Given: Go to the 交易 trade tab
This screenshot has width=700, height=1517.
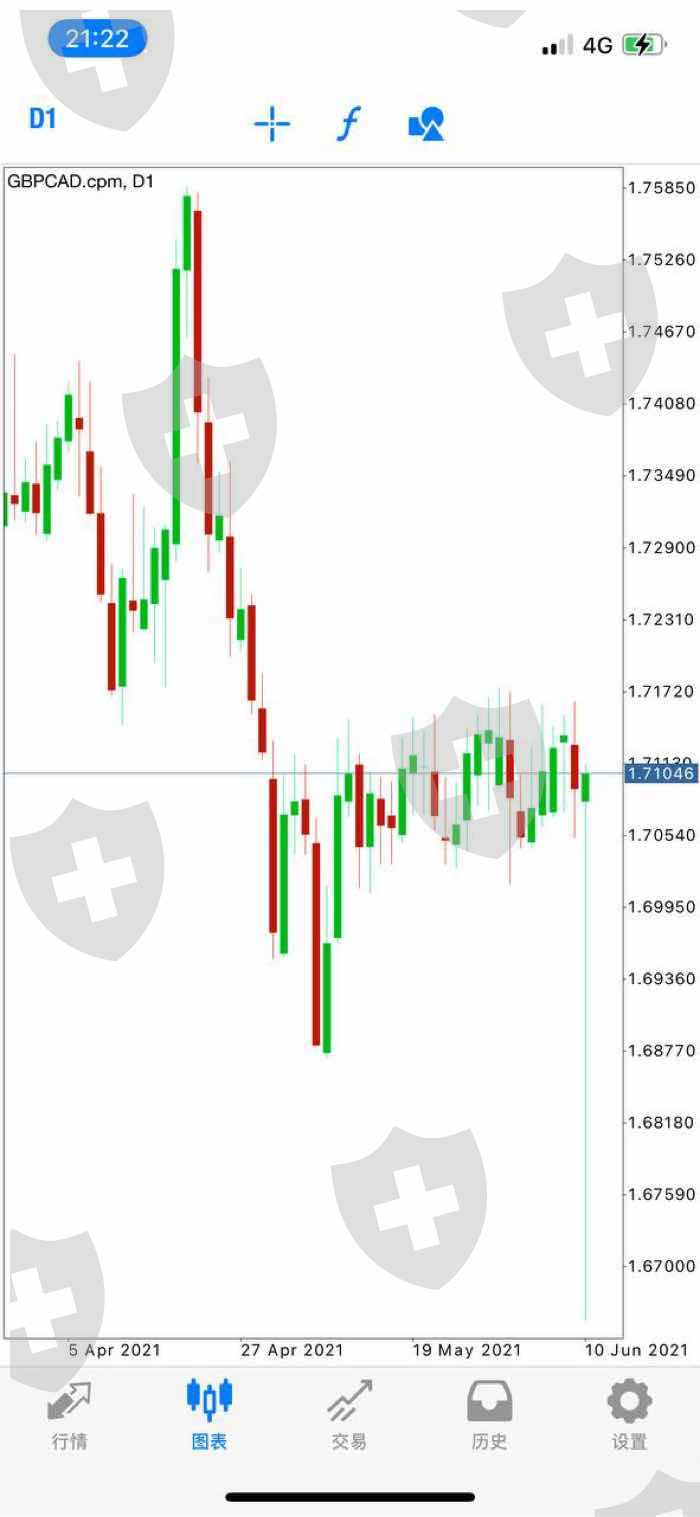Looking at the screenshot, I should [x=349, y=1414].
